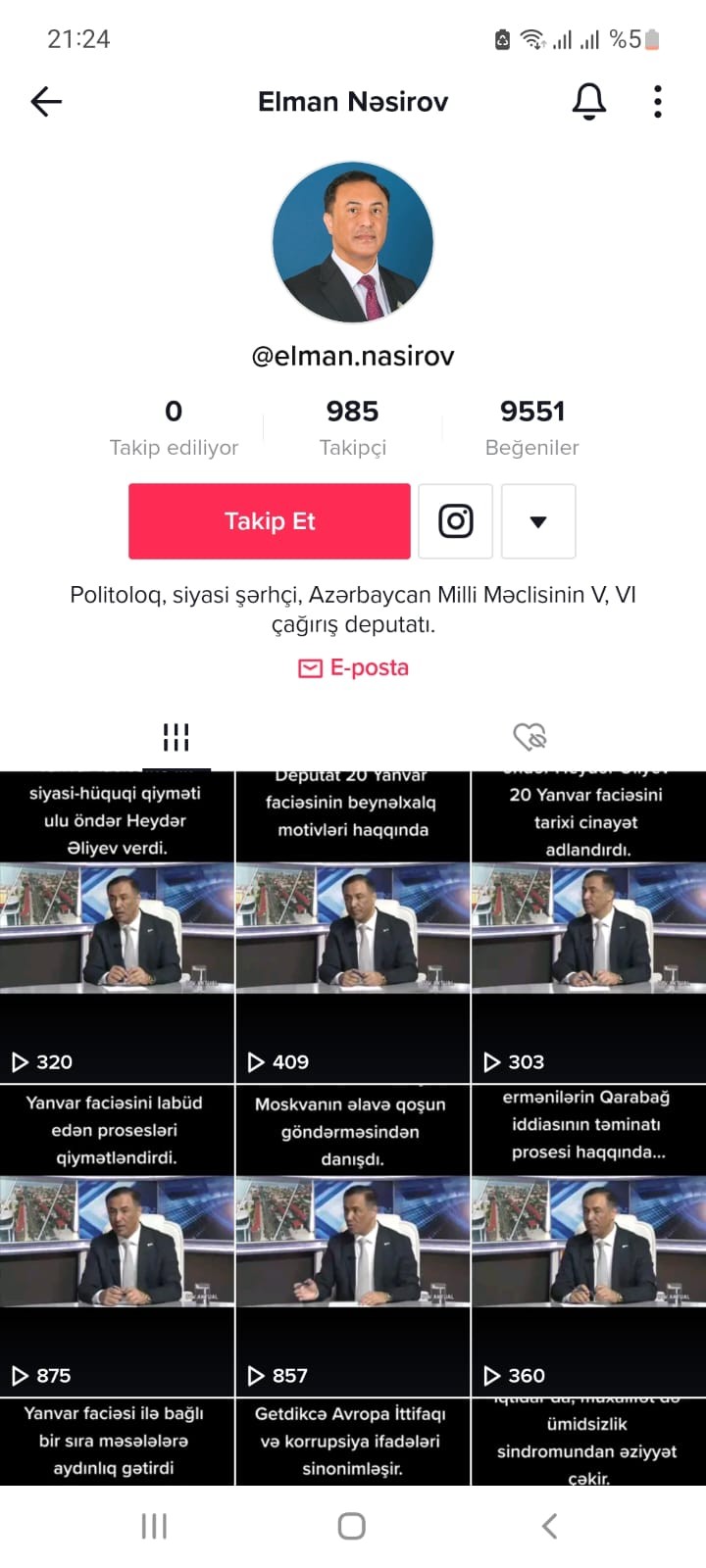
Task: Open Elman Nəsirov's Instagram link icon
Action: 455,520
